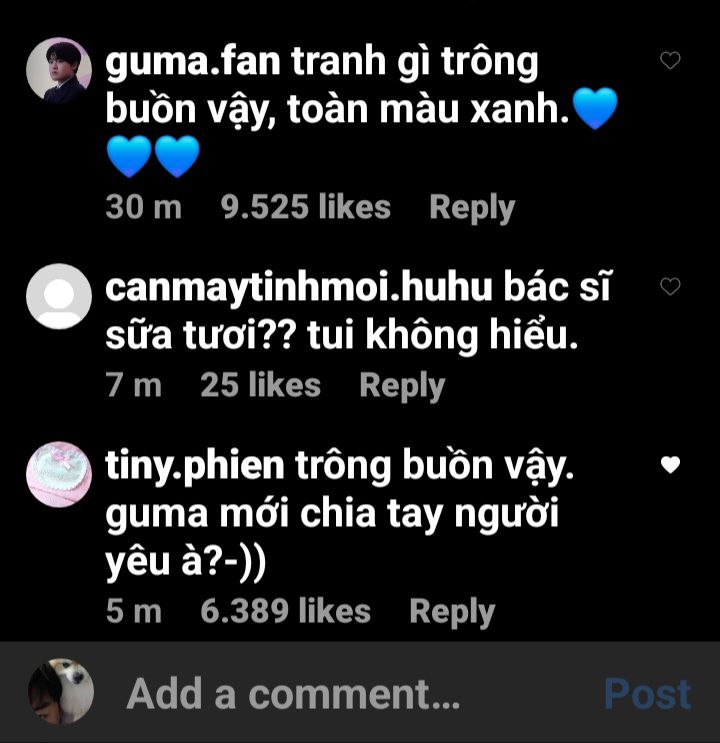The height and width of the screenshot is (743, 720).
Task: Reply to canmaytinhmoi.huhu's comment
Action: pos(402,386)
